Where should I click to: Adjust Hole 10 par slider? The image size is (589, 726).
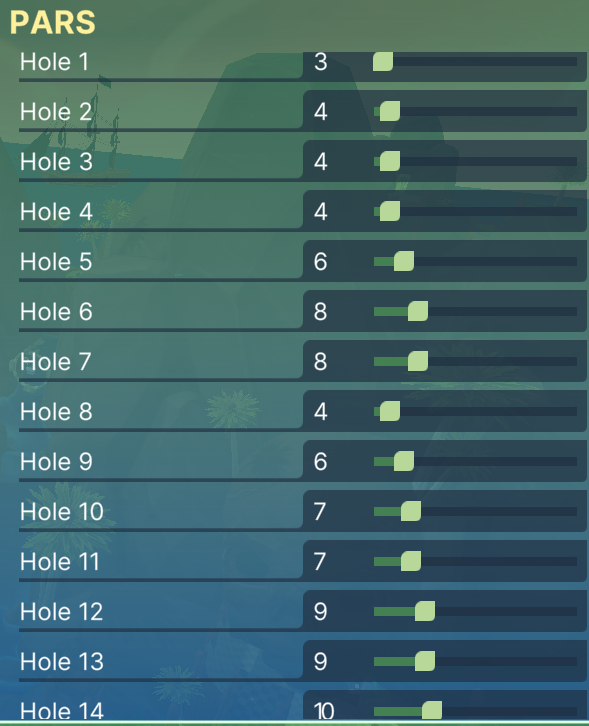click(x=475, y=512)
